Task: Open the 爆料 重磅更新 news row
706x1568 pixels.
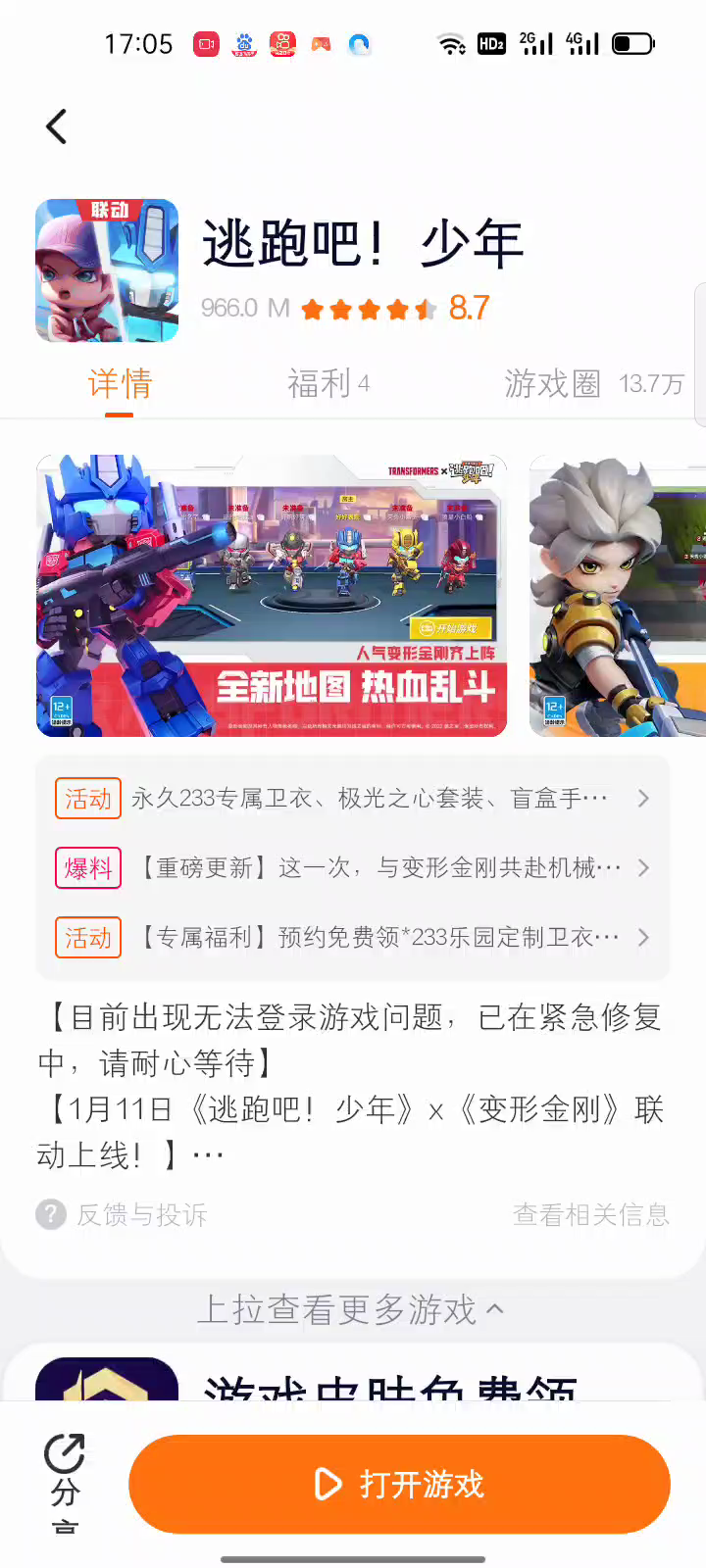Action: (353, 868)
